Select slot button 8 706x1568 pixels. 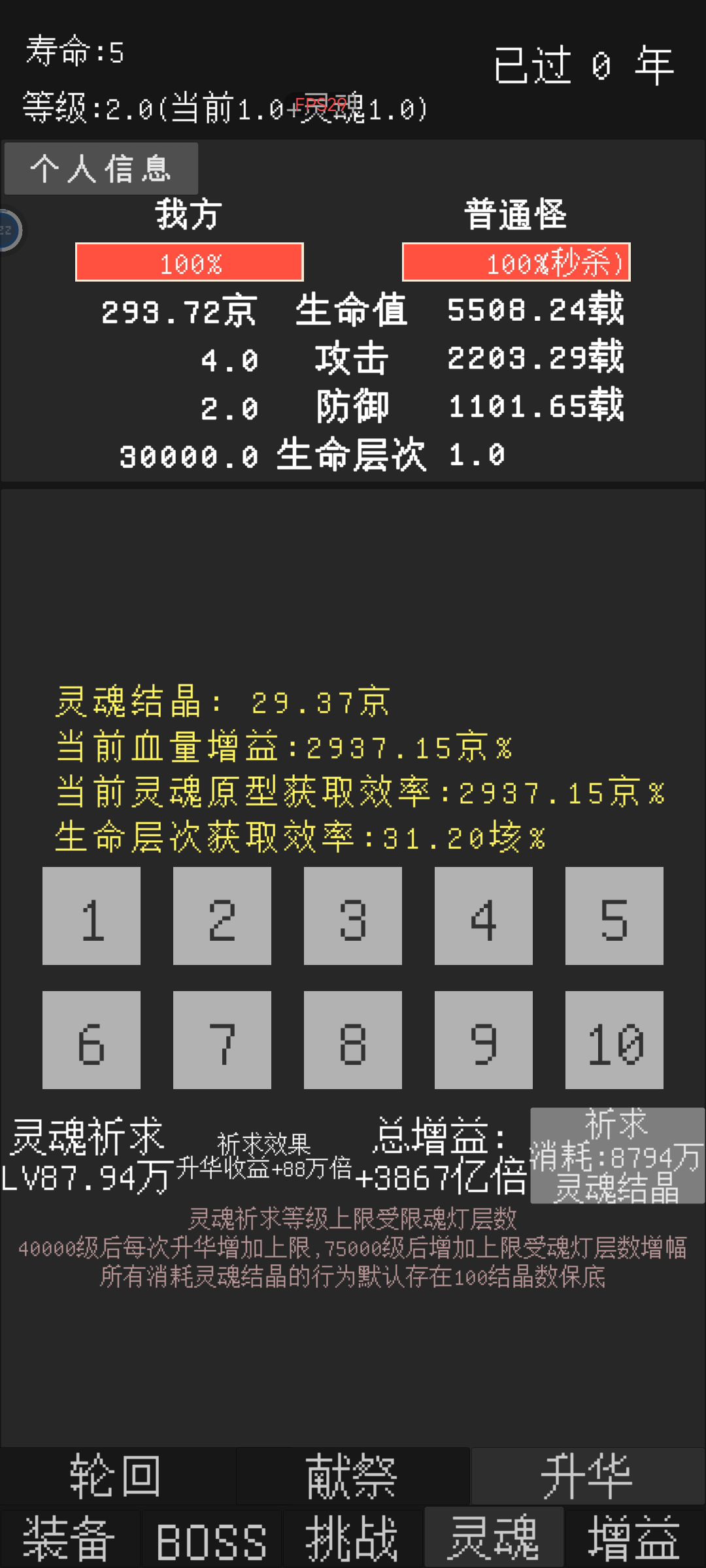(353, 1040)
